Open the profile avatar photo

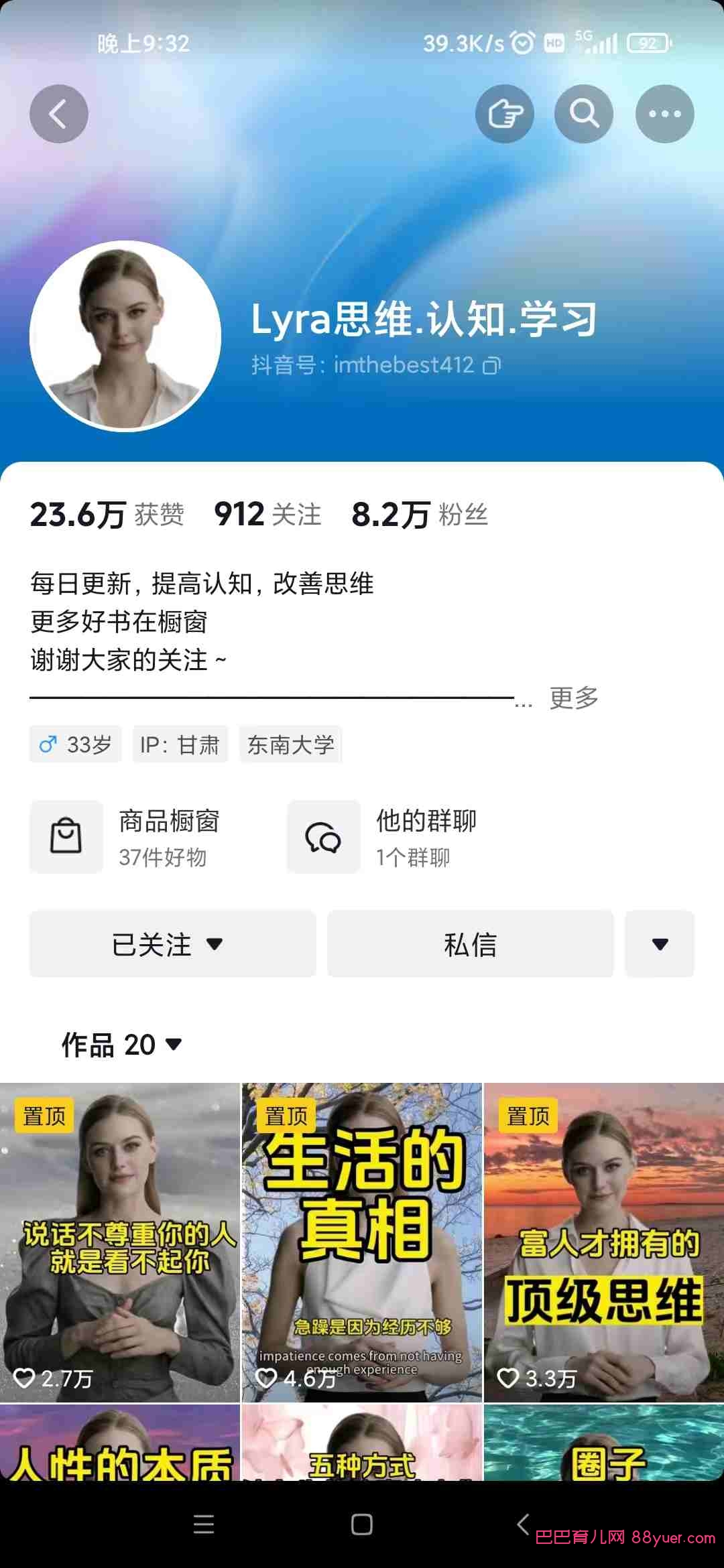click(x=125, y=336)
